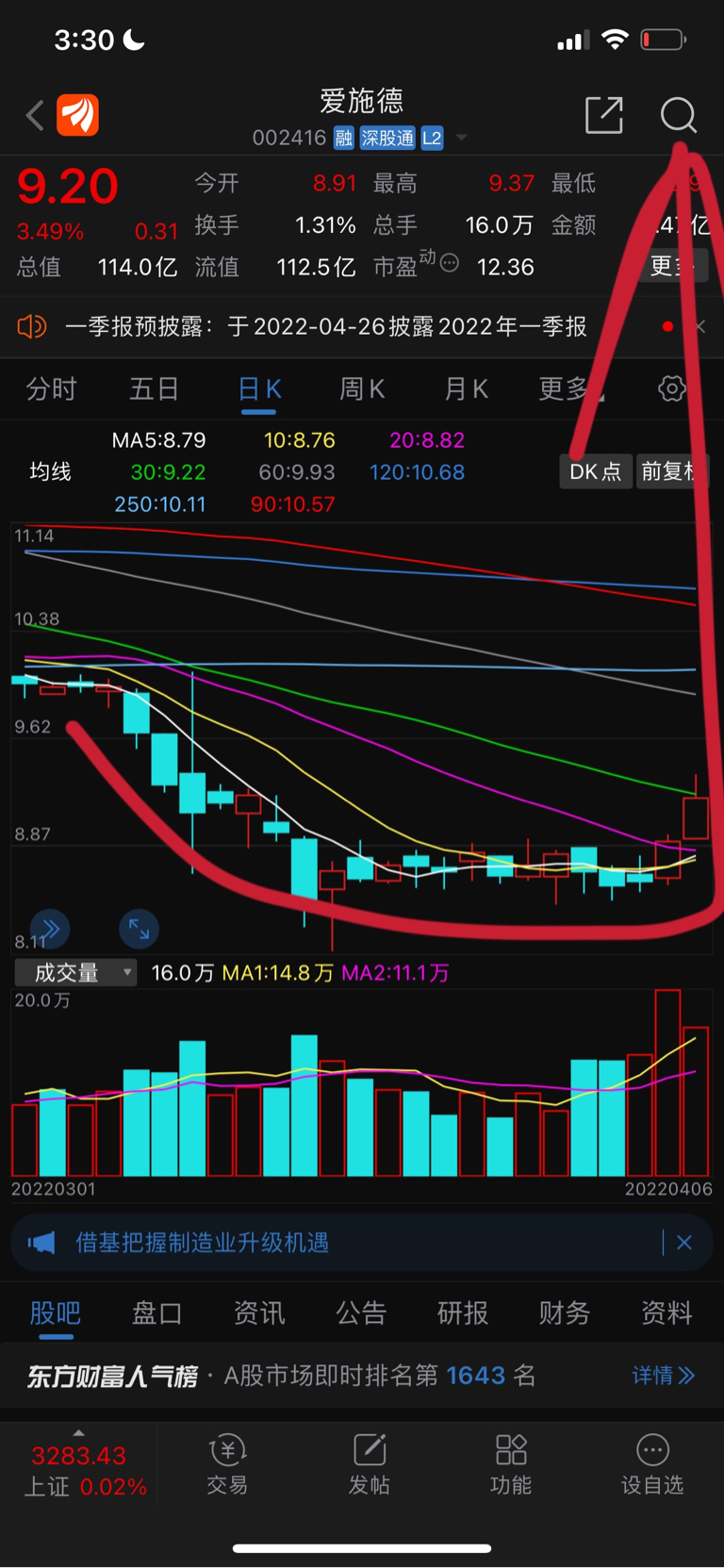Tap 发帖 to write a post

pyautogui.click(x=370, y=1465)
